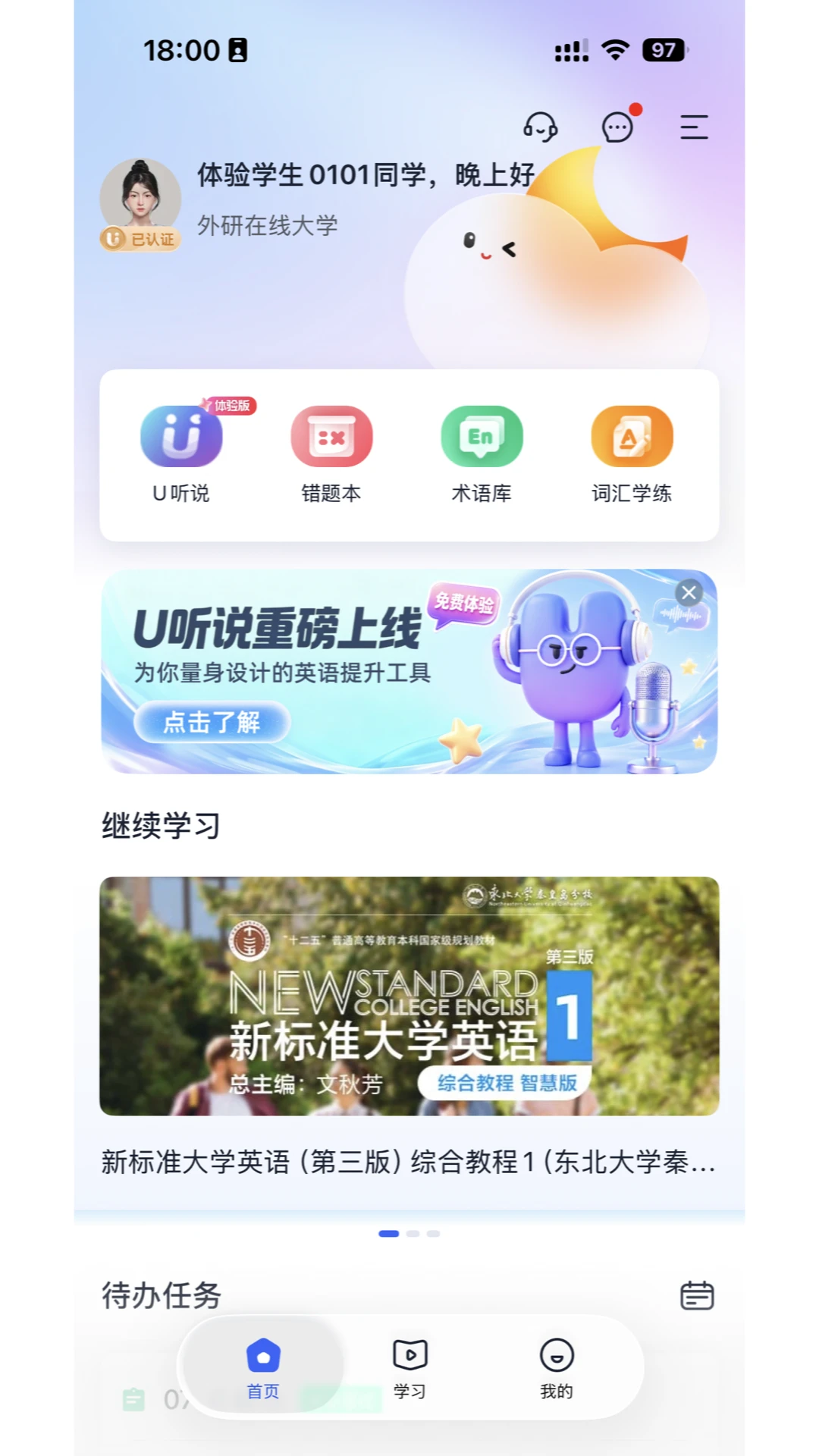Tap the user avatar photo
Viewport: 819px width, 1456px height.
140,199
